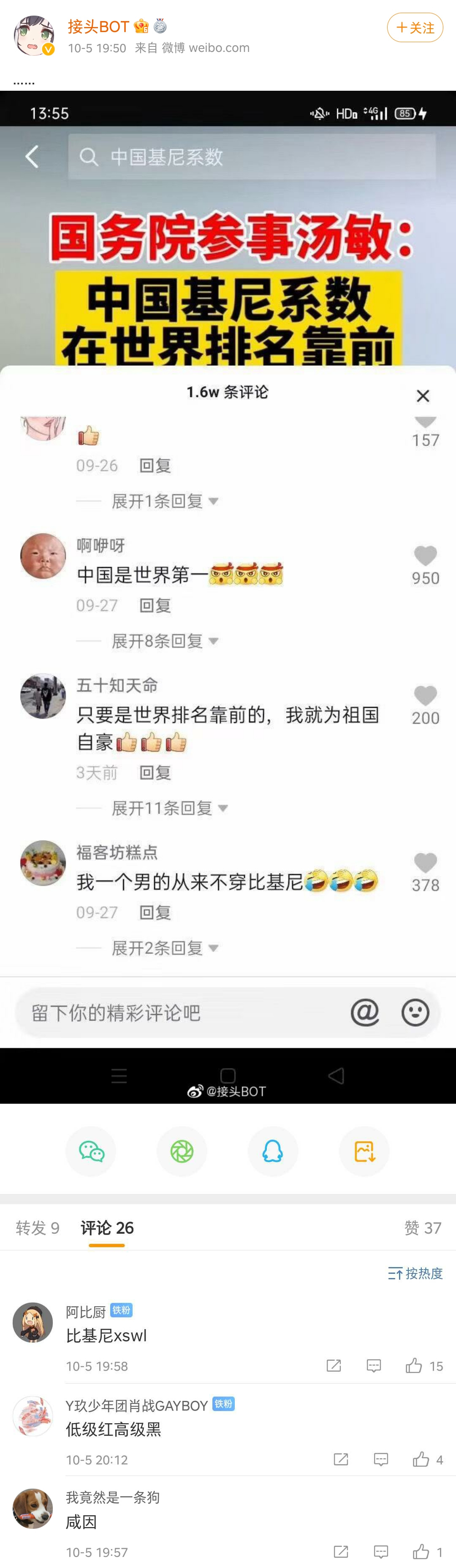Like 我竟然是一条狗's comment
This screenshot has height=1568, width=456.
click(x=421, y=1552)
